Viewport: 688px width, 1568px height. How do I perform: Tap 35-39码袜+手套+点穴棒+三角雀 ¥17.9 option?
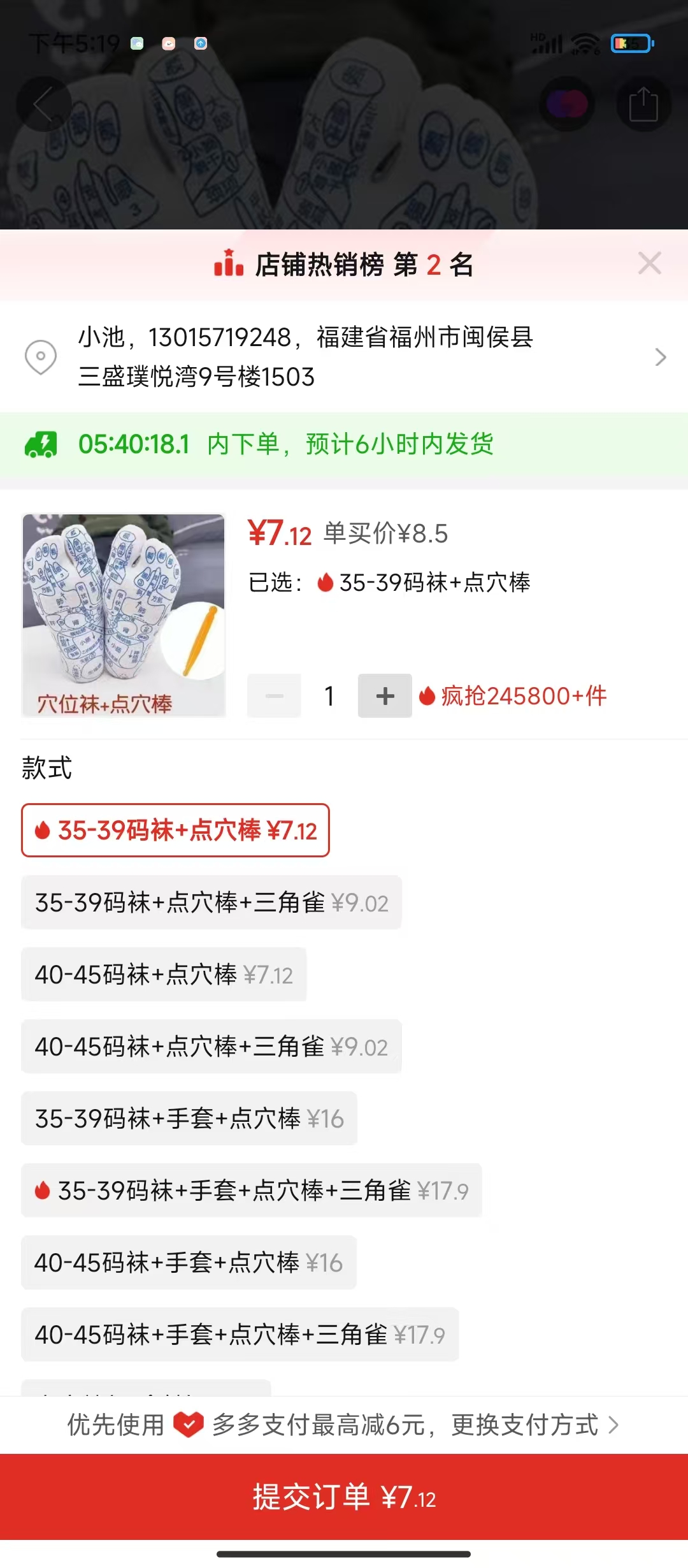click(252, 1191)
